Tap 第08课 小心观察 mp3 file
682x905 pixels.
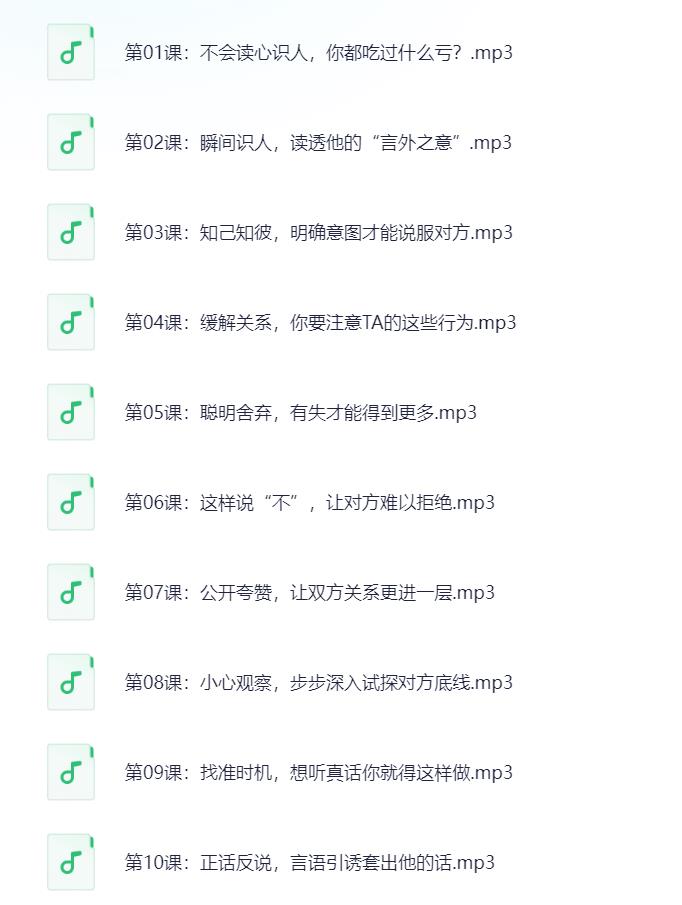coord(318,683)
